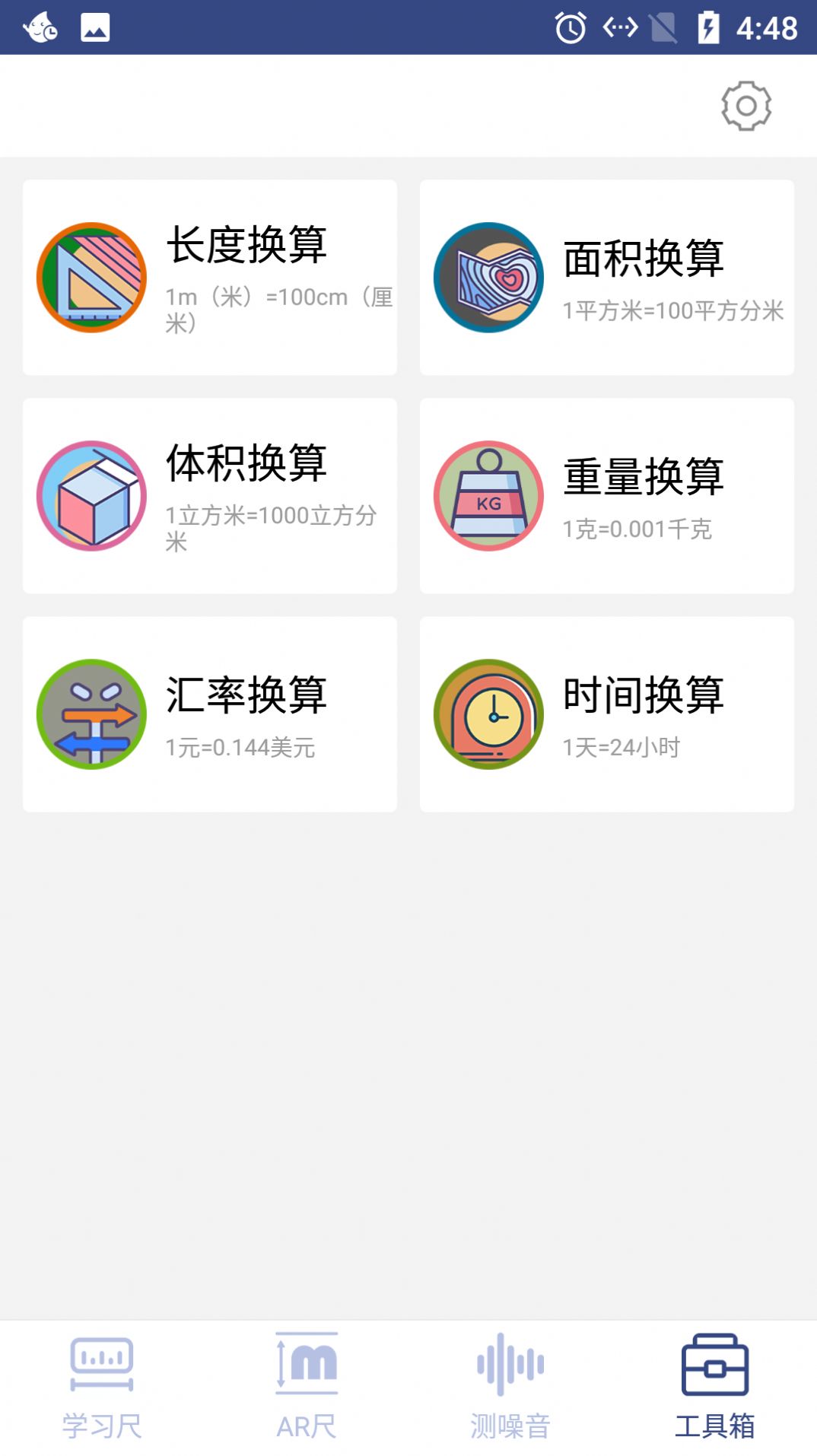817x1456 pixels.
Task: Click the arrows icon for 汇率换算
Action: [x=92, y=714]
